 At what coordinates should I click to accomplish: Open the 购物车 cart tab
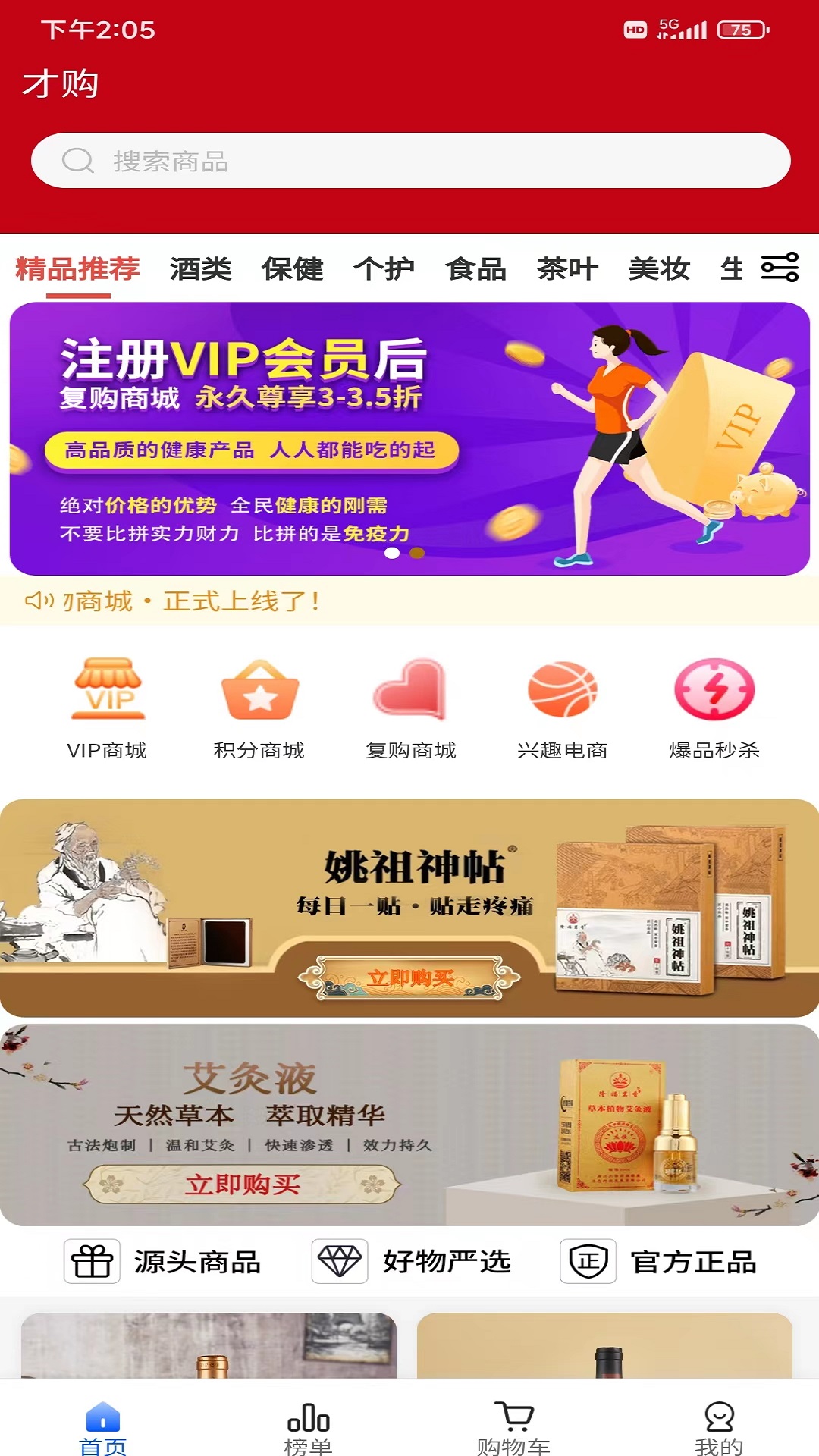pyautogui.click(x=513, y=1427)
